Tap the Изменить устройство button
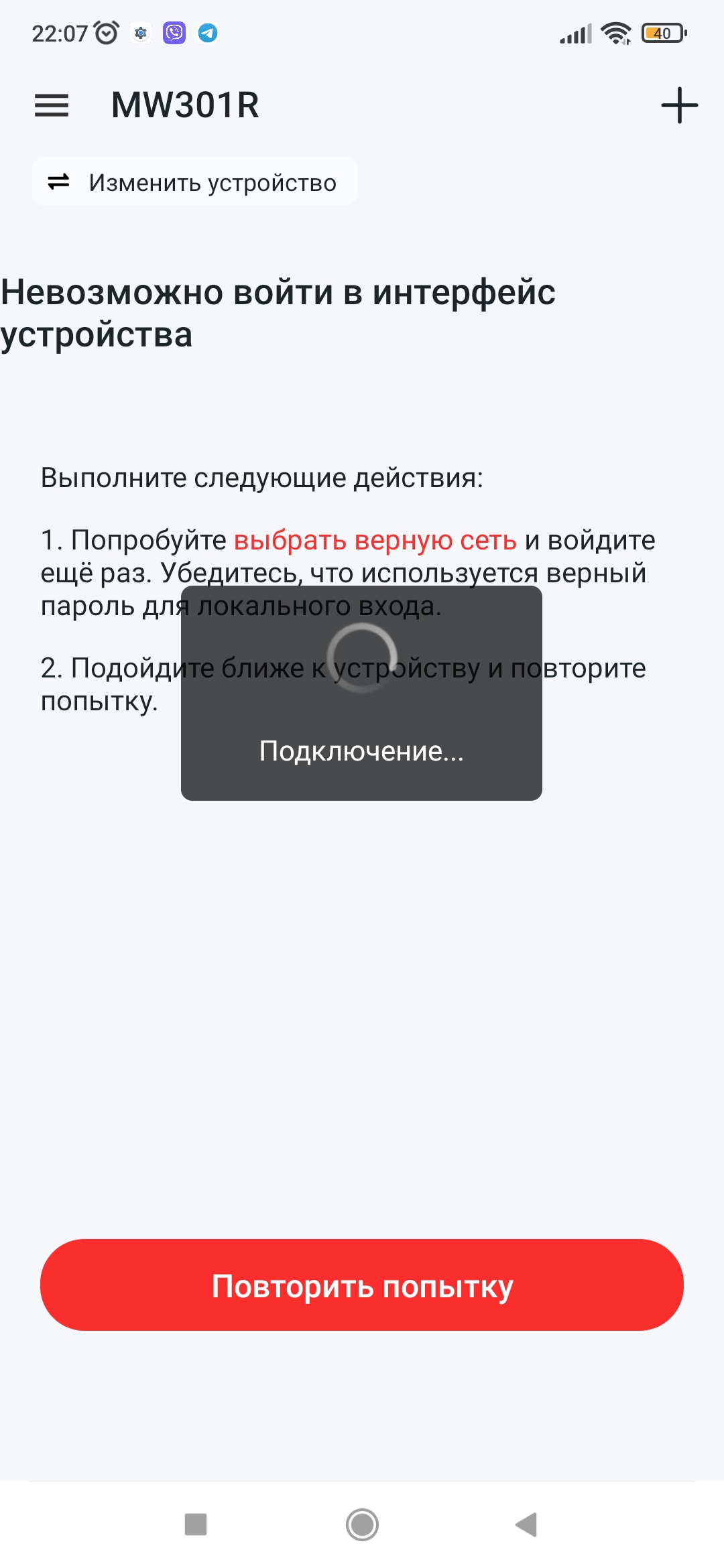The image size is (724, 1568). [x=194, y=182]
